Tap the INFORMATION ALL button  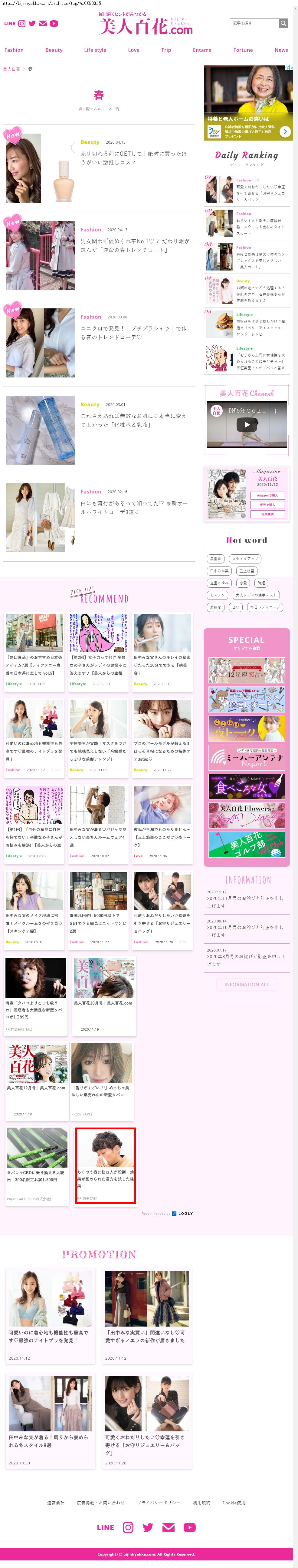click(246, 984)
